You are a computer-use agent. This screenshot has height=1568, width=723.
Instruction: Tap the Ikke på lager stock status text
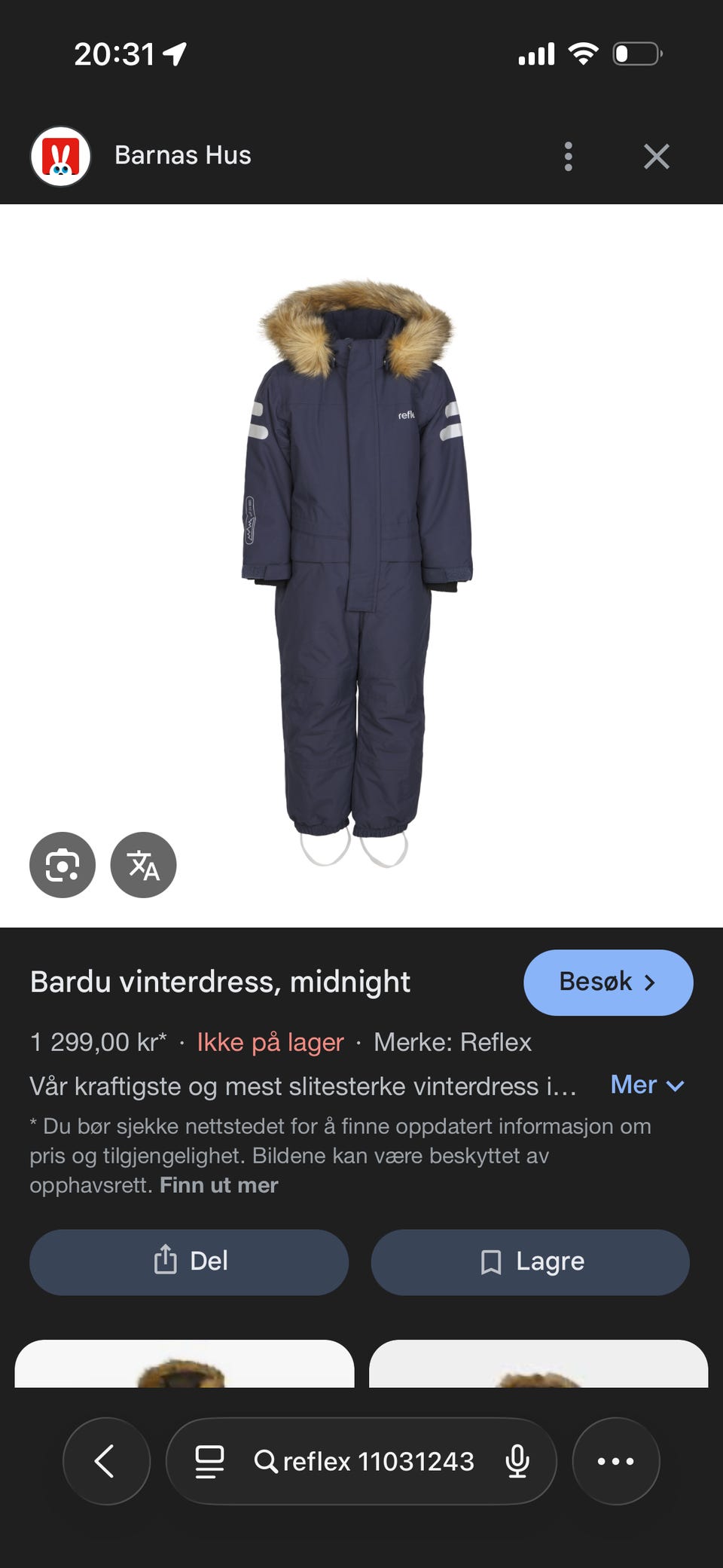269,1041
